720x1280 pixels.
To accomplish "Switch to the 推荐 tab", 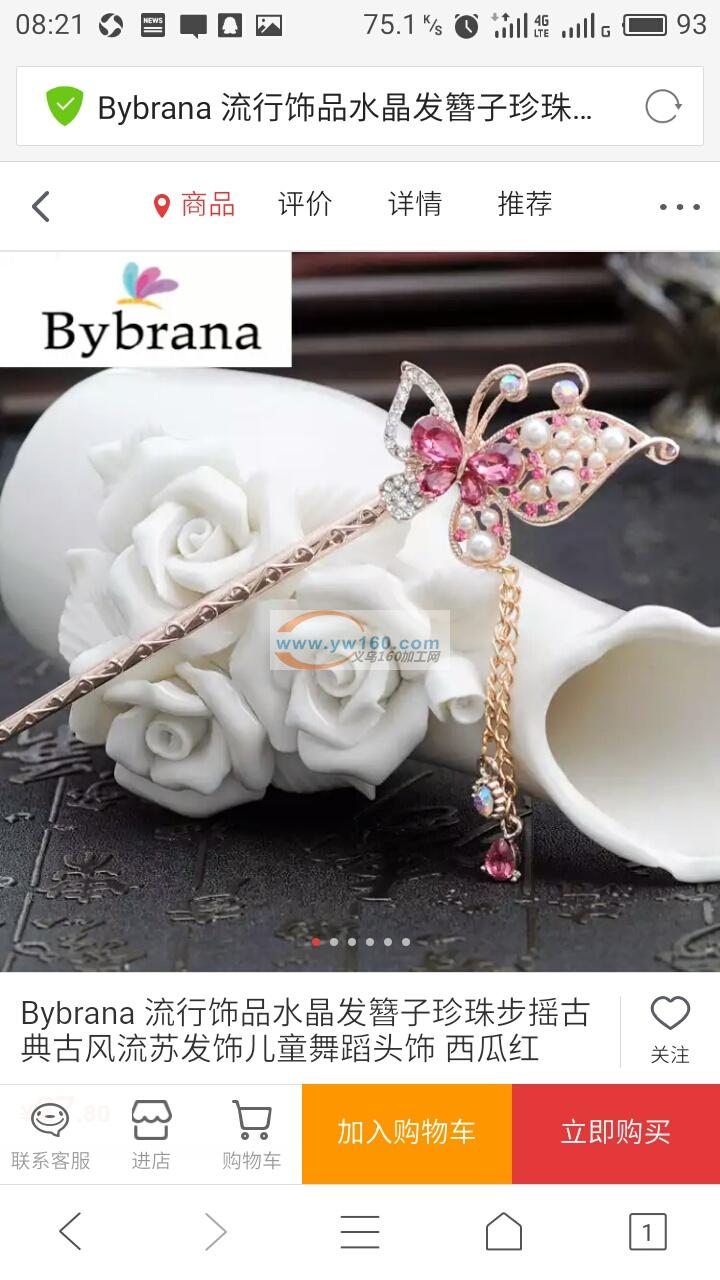I will click(x=525, y=205).
